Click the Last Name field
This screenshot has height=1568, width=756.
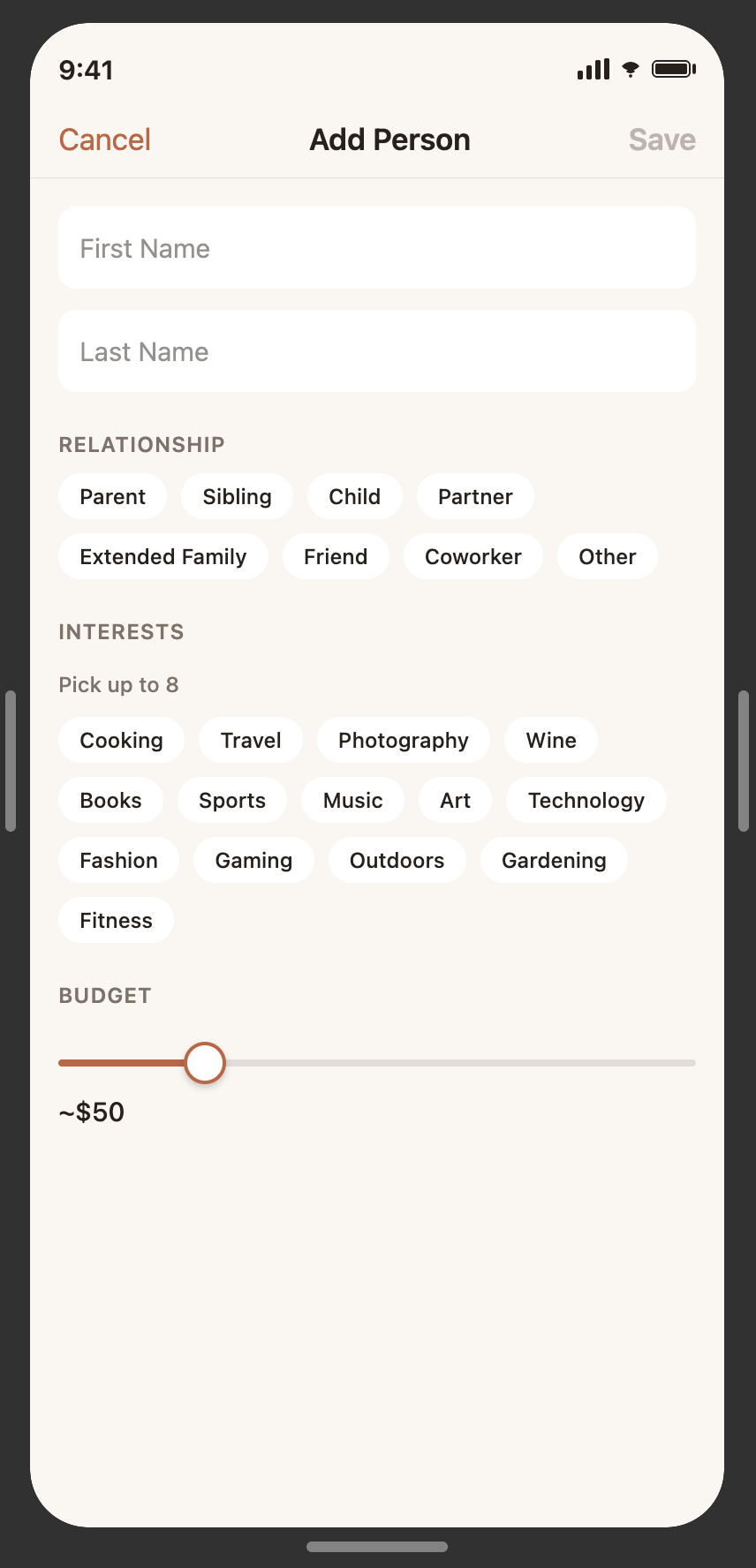click(377, 351)
